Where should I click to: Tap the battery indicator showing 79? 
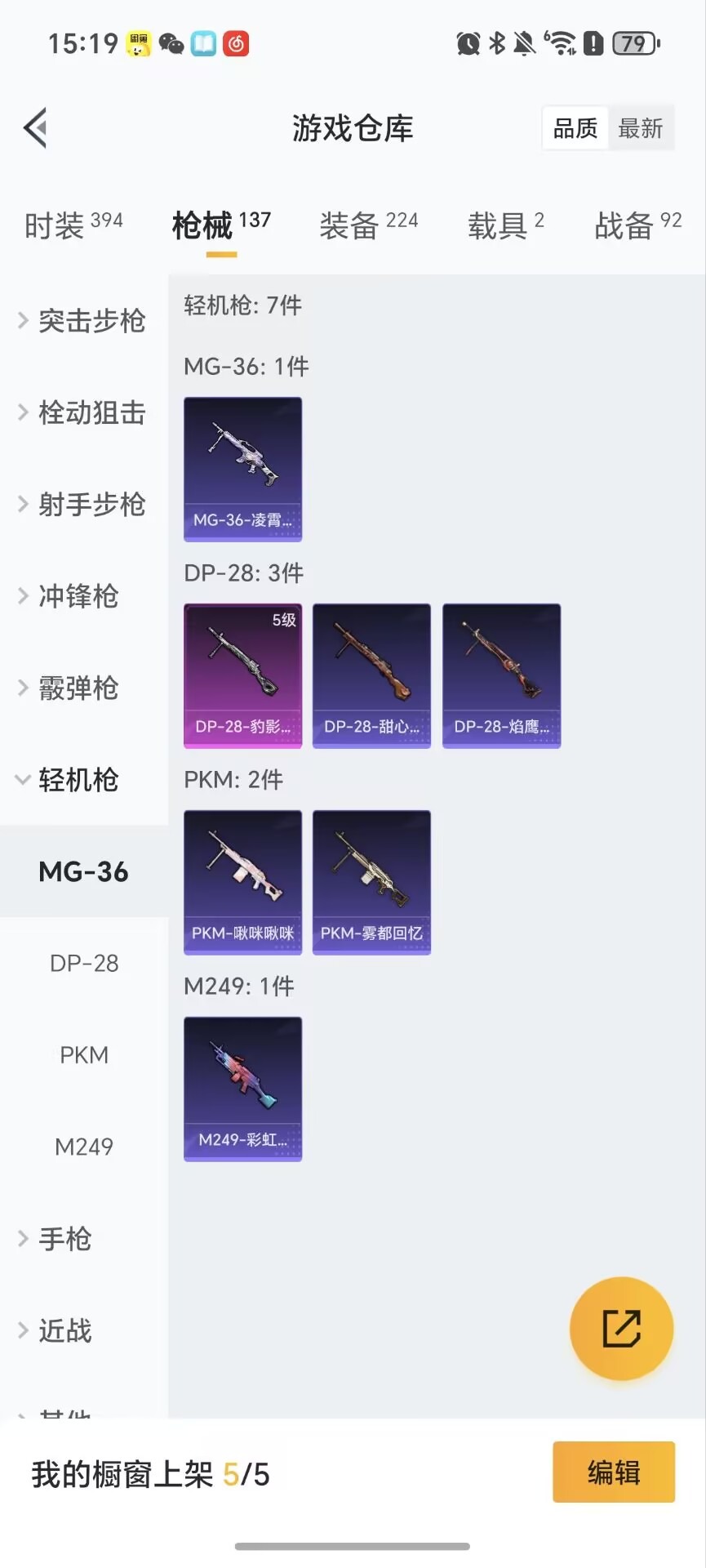click(636, 42)
